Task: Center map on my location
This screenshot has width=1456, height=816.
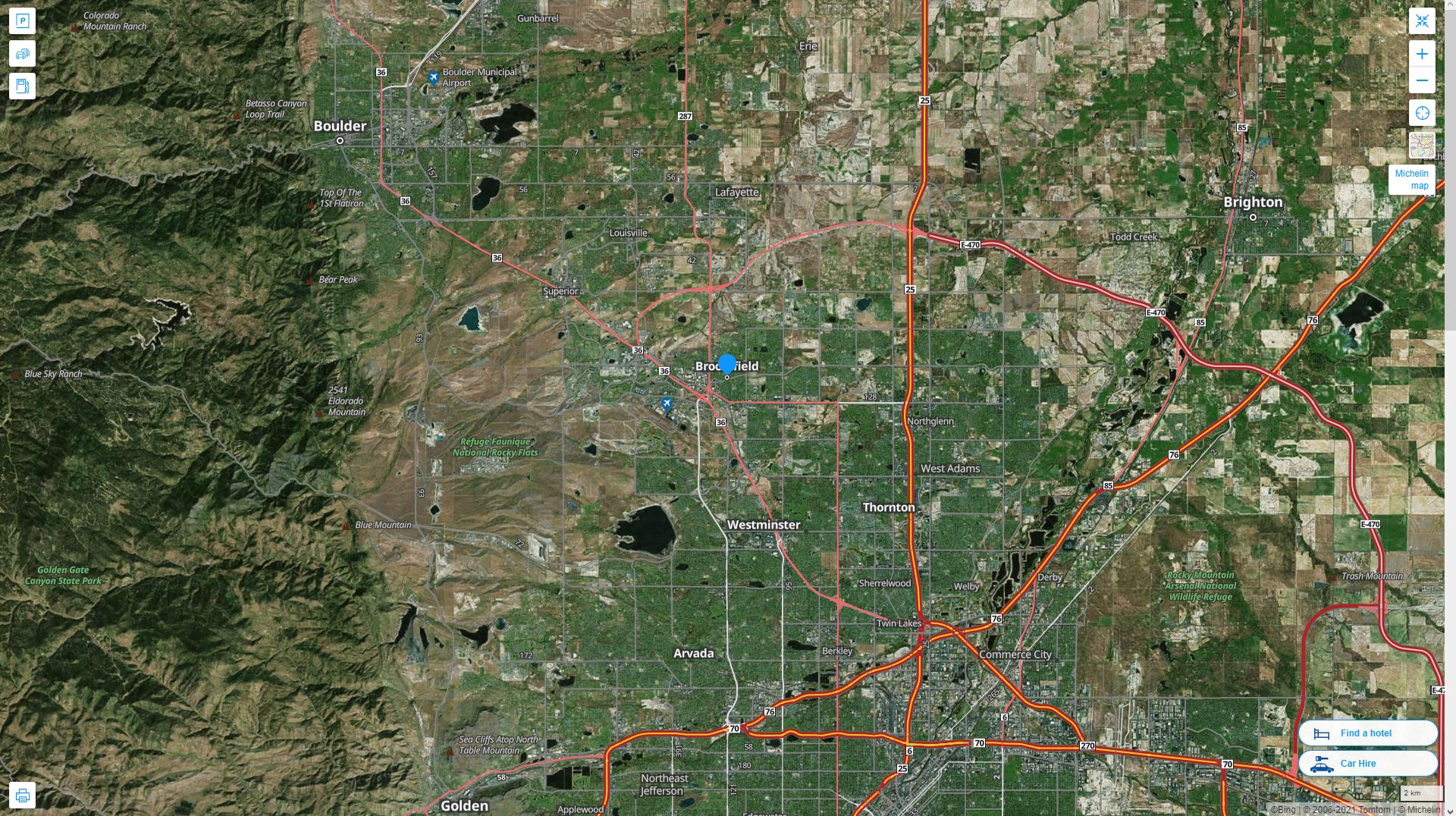Action: click(x=1422, y=114)
